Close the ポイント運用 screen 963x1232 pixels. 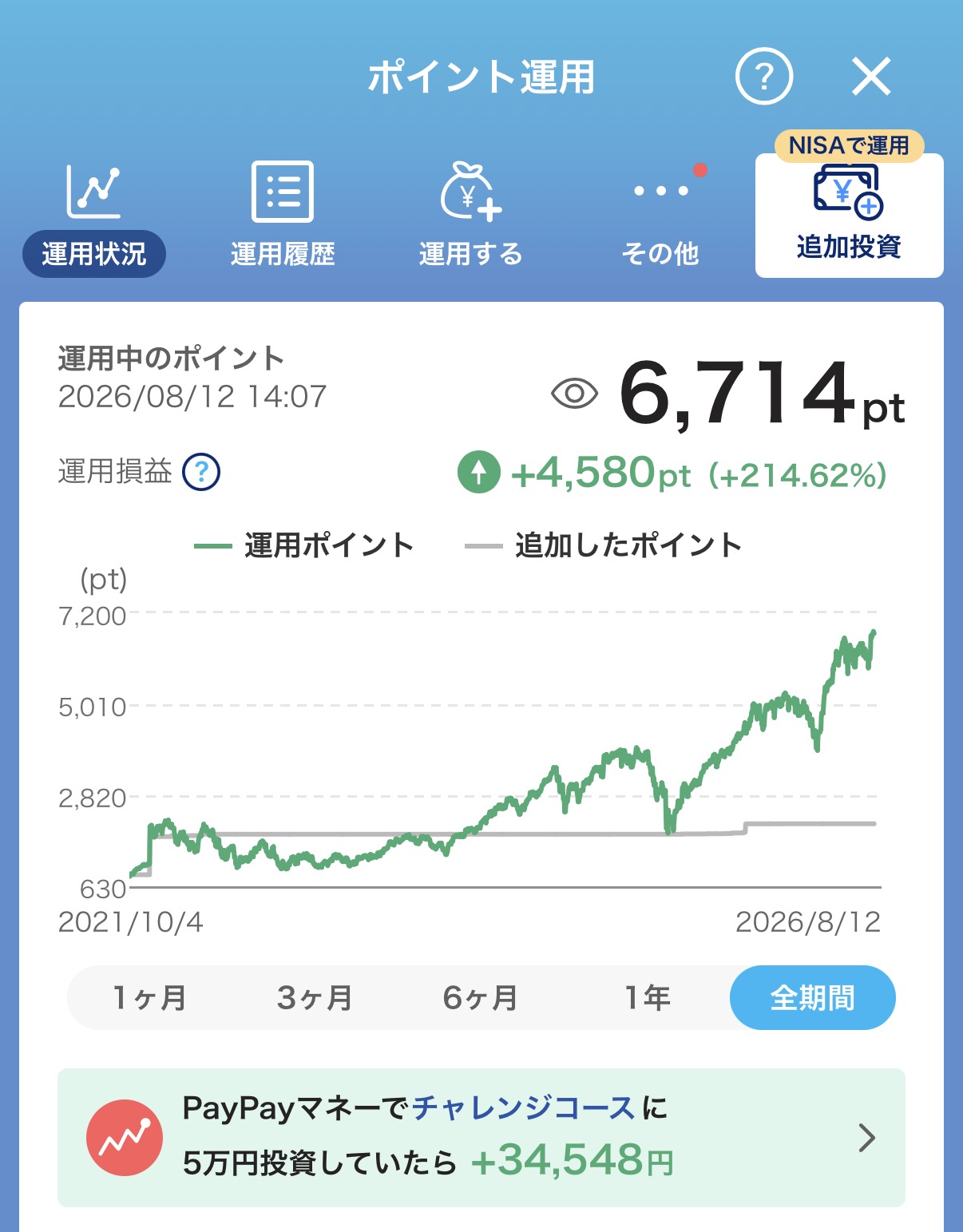tap(871, 77)
